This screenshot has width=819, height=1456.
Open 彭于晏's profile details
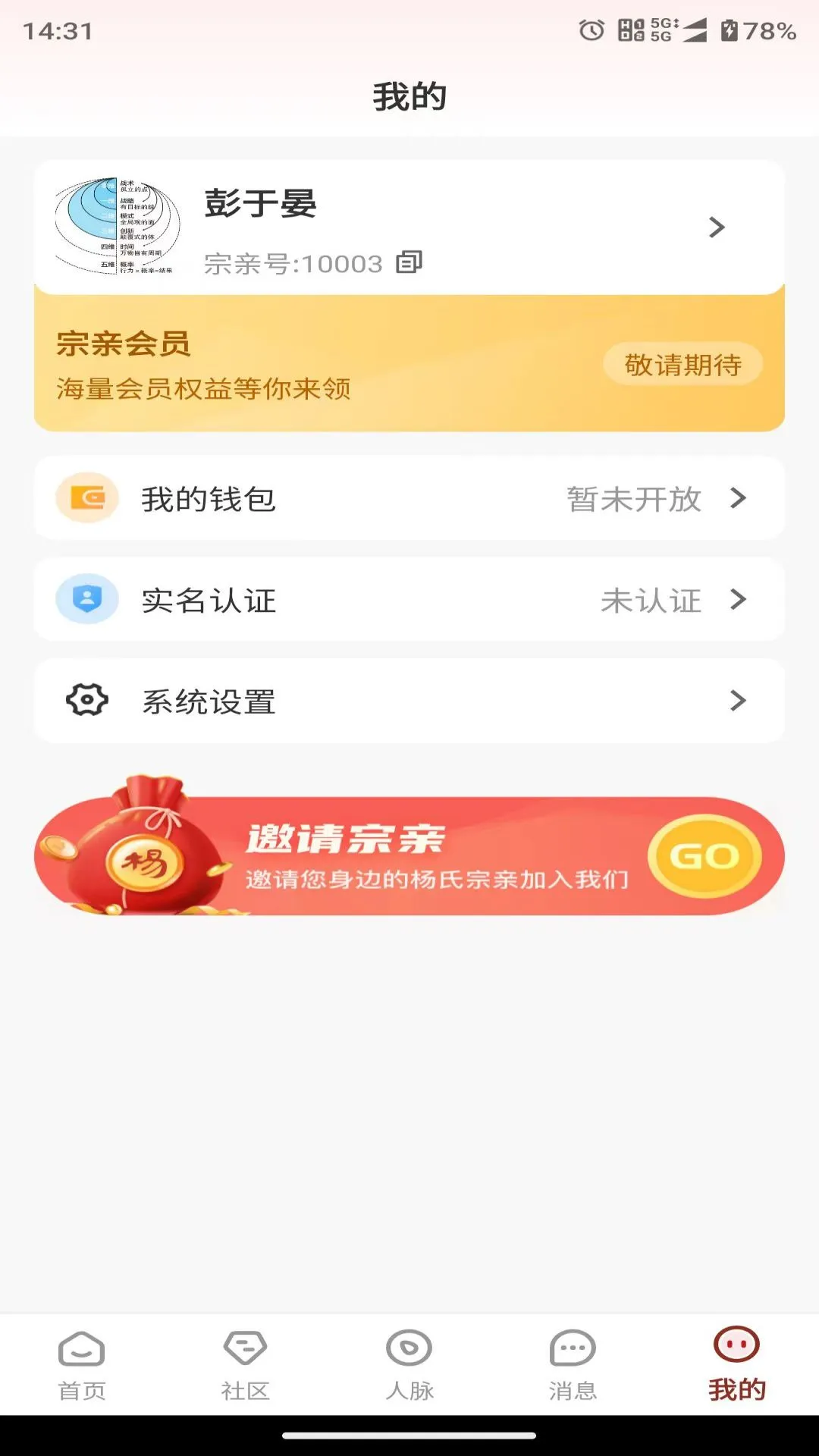pos(716,227)
